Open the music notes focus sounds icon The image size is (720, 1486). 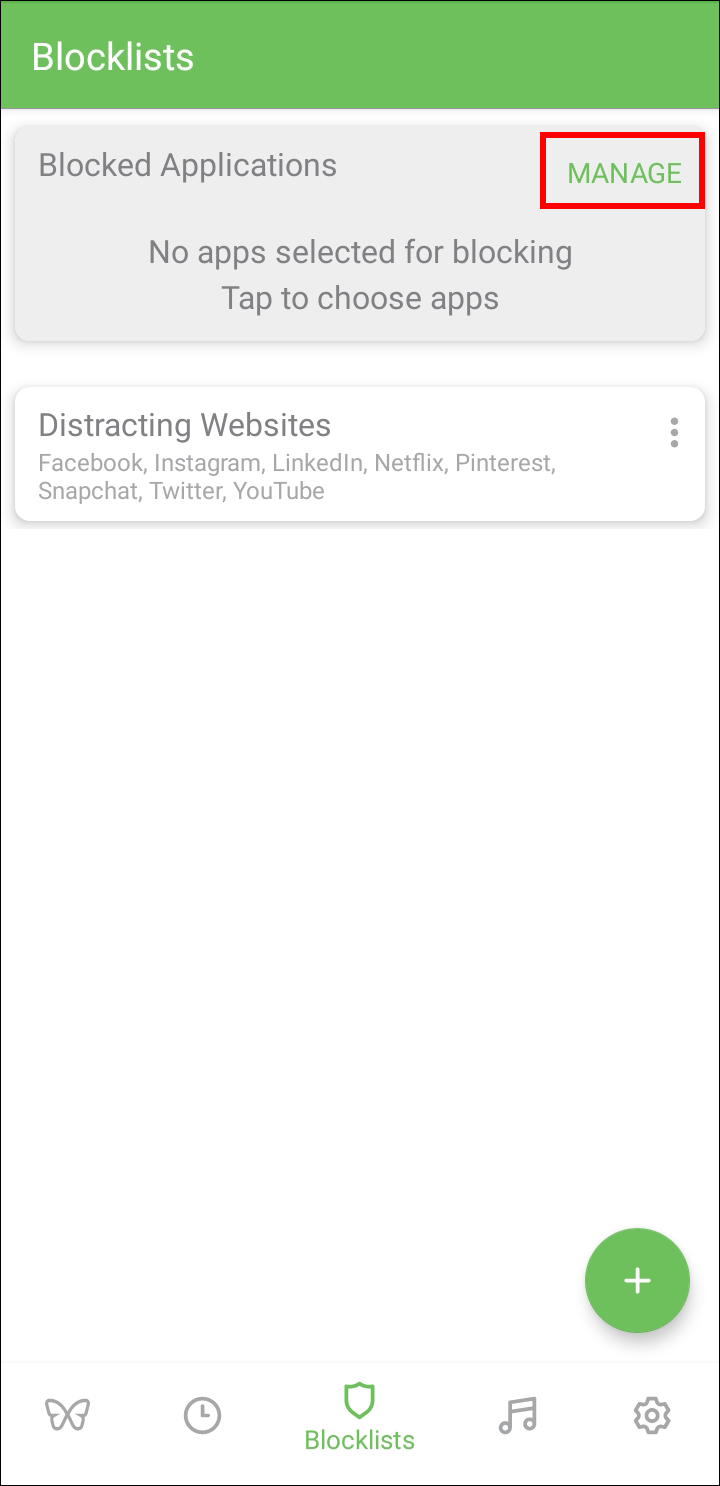click(517, 1414)
